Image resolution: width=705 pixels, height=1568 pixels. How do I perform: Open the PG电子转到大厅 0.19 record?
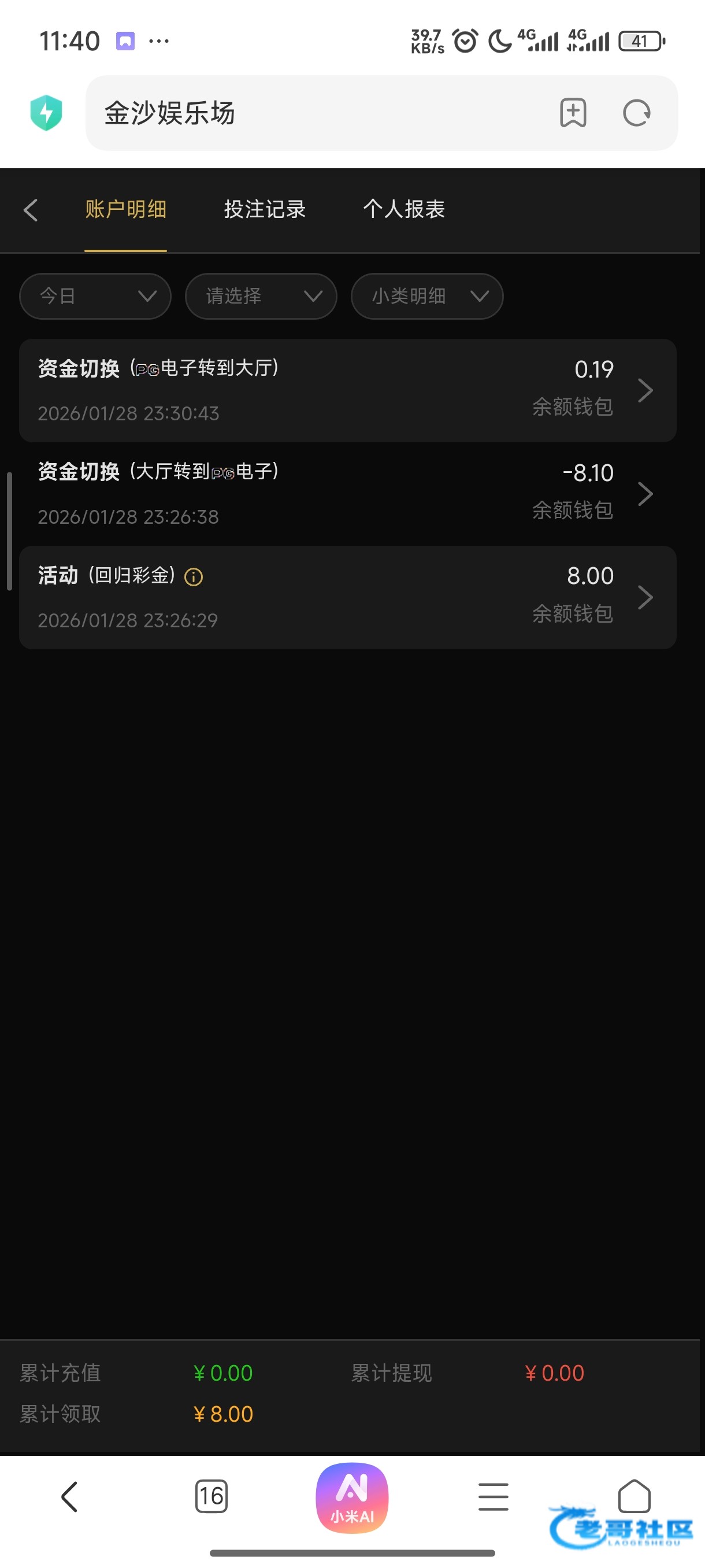pos(347,390)
